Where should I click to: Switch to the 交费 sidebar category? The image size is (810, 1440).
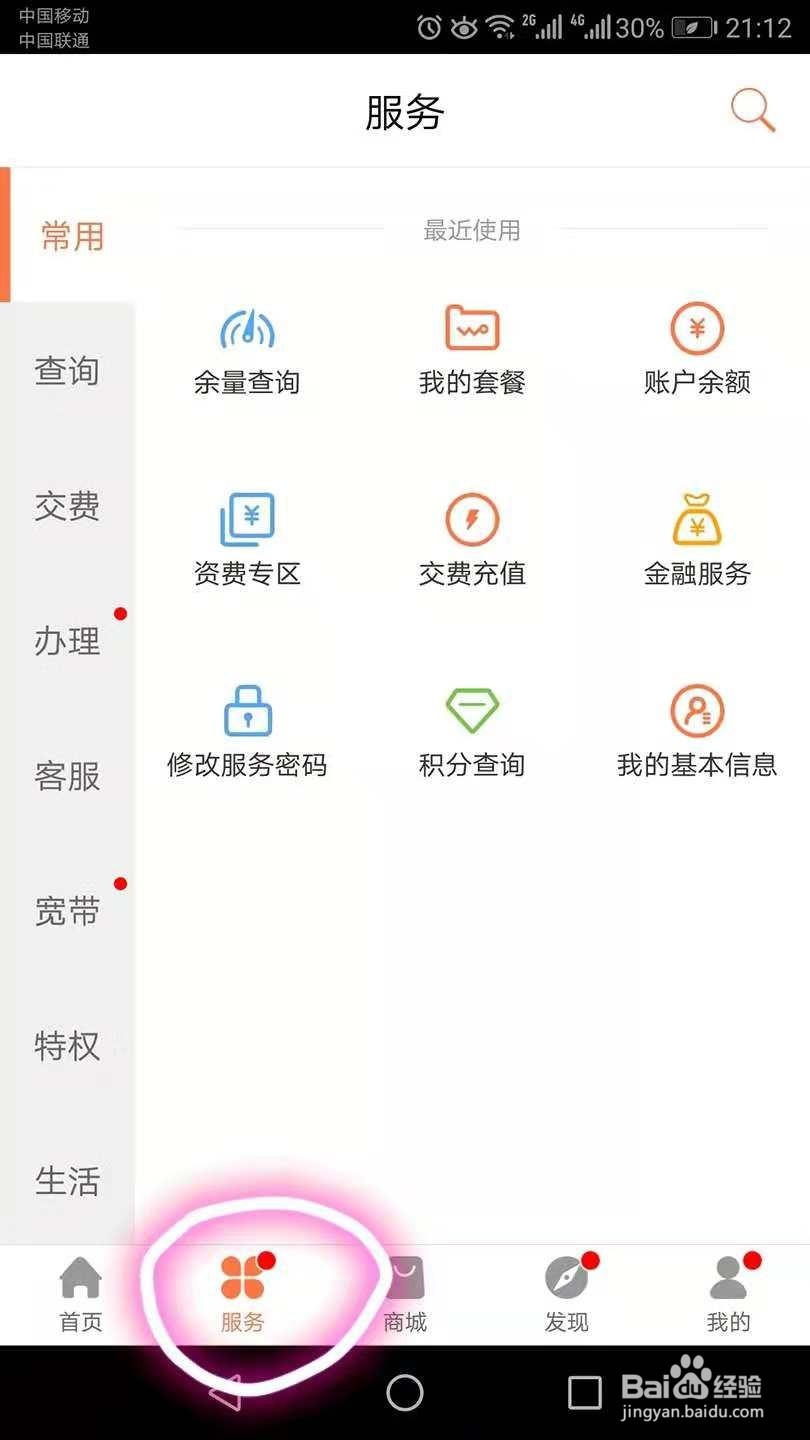click(67, 506)
